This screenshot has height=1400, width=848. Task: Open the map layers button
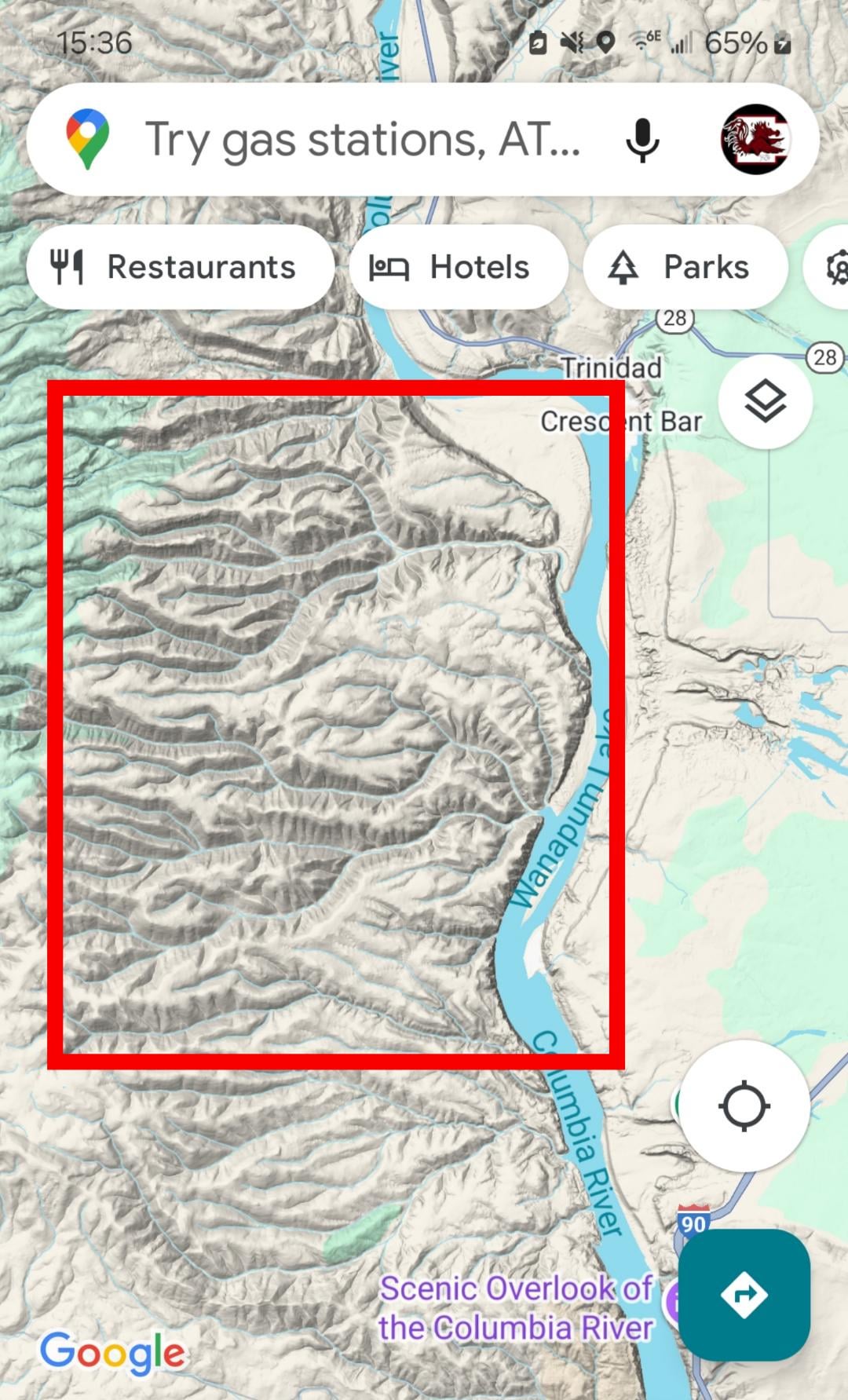[x=765, y=402]
